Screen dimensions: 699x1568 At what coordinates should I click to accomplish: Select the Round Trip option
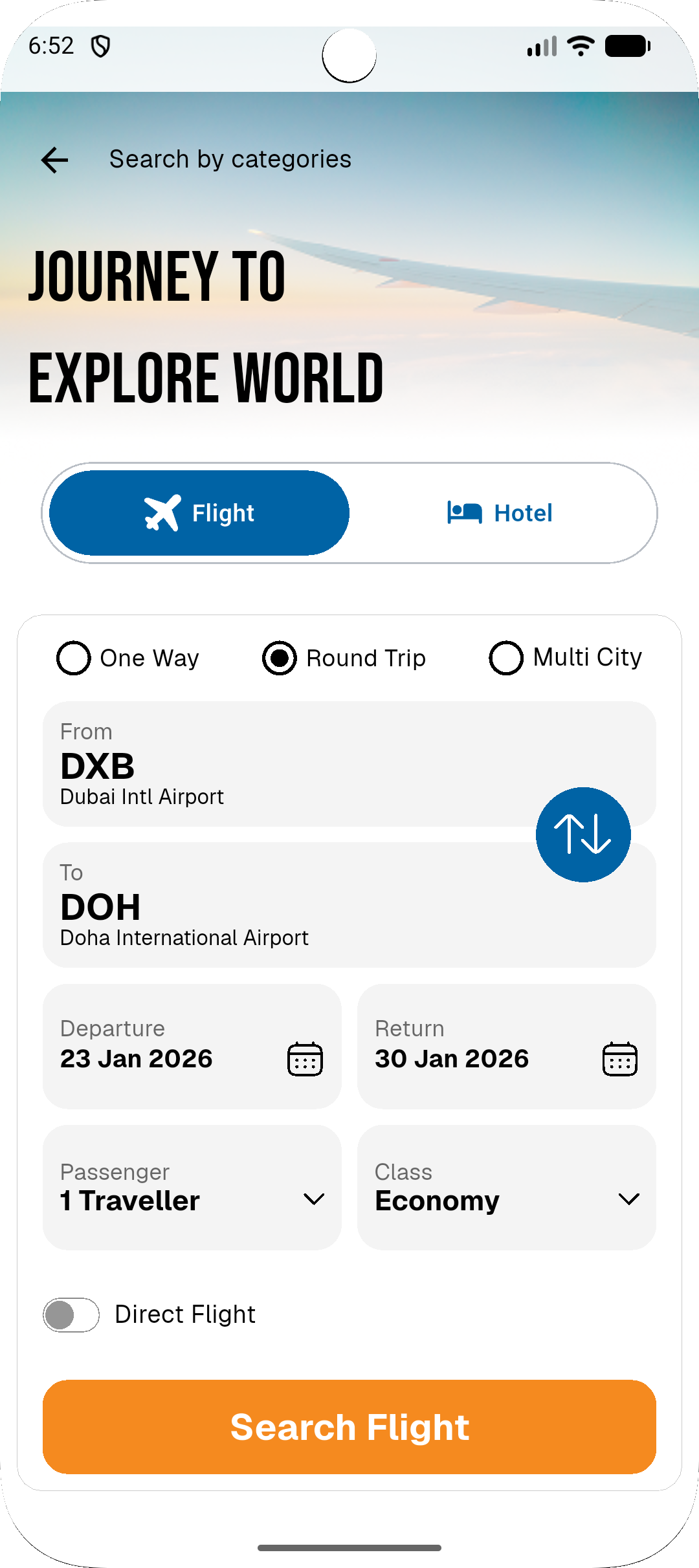tap(280, 658)
